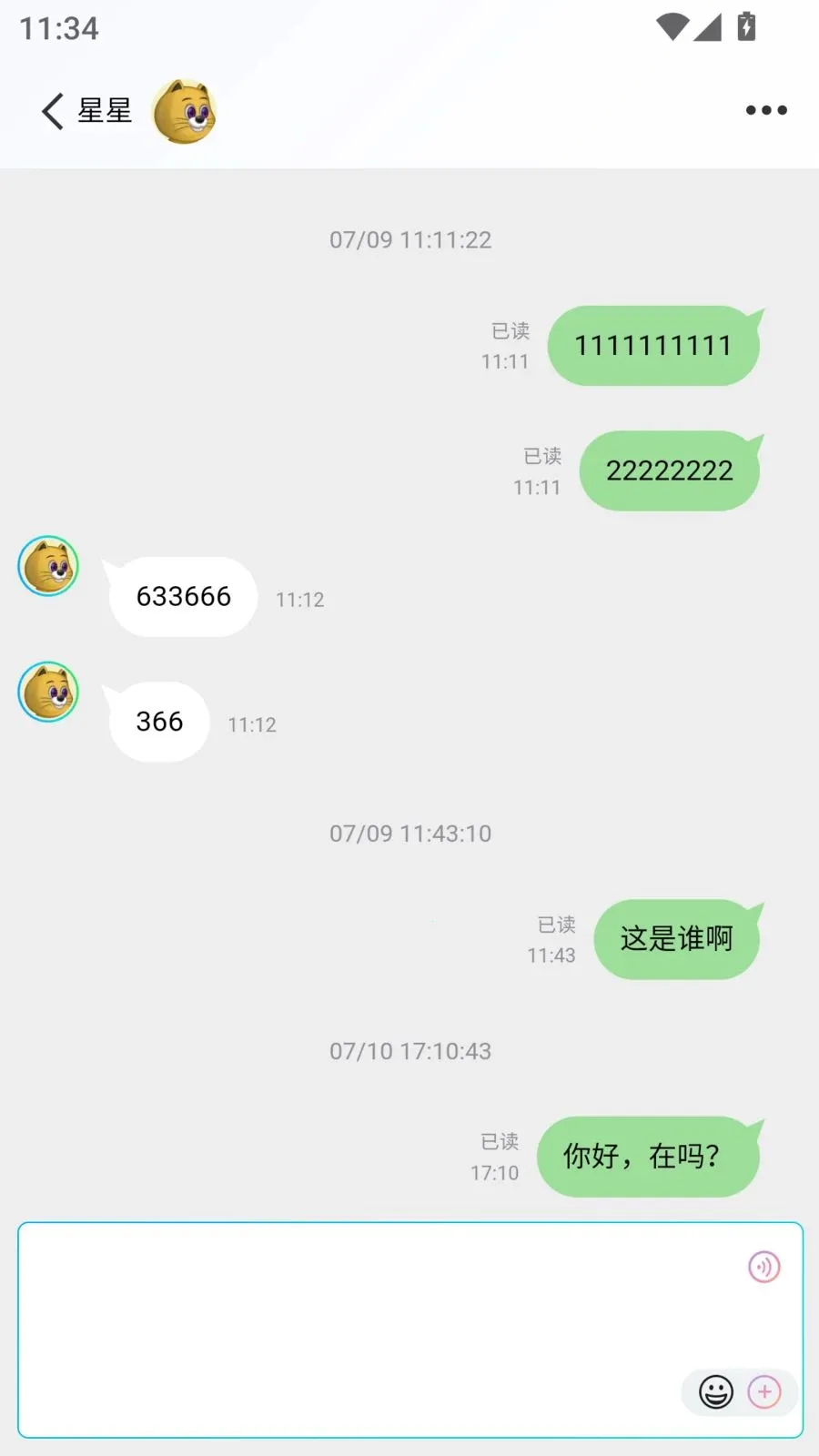Tap the avatar beside message 633666
819x1456 pixels.
click(x=48, y=566)
